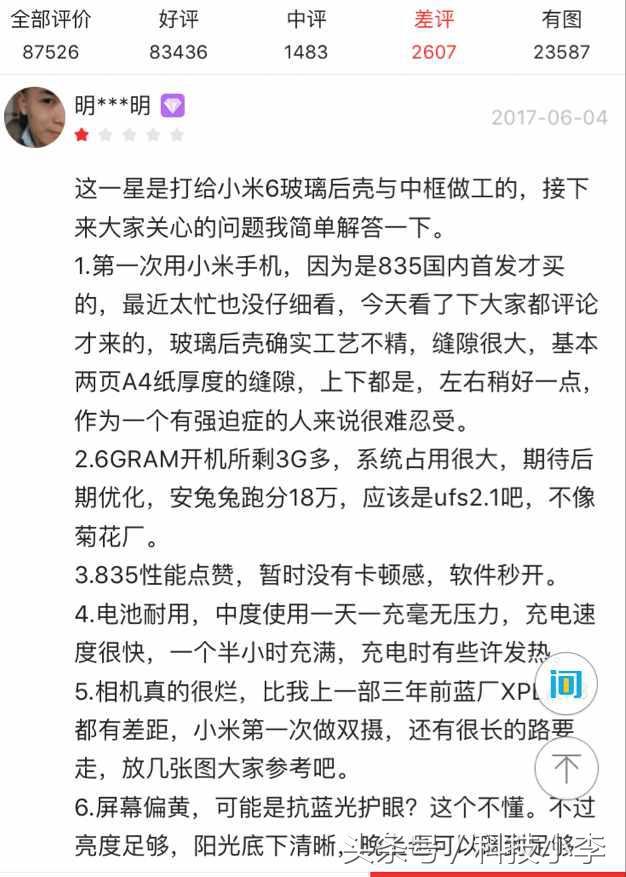Switch to the 好评 tab

(178, 35)
